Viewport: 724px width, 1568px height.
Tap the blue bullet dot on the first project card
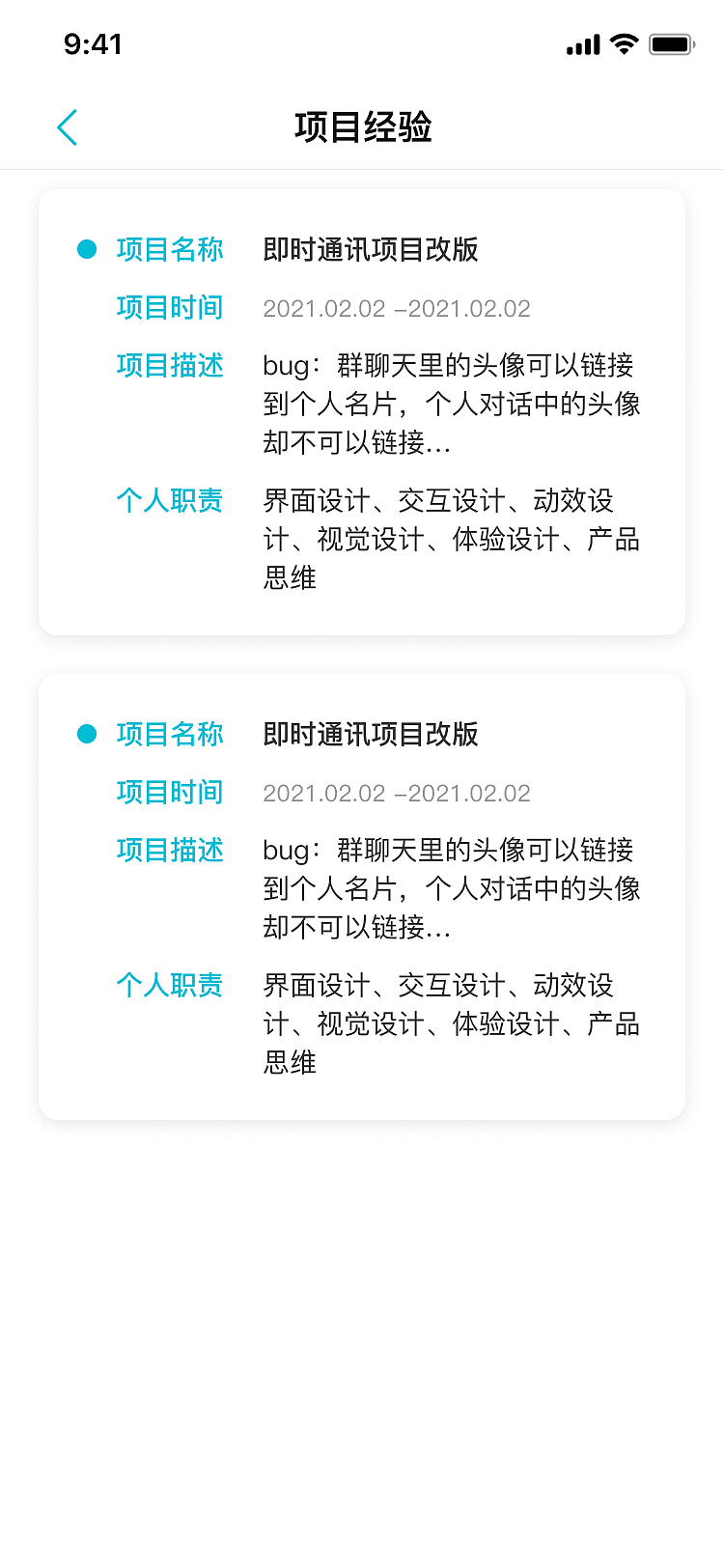tap(87, 248)
